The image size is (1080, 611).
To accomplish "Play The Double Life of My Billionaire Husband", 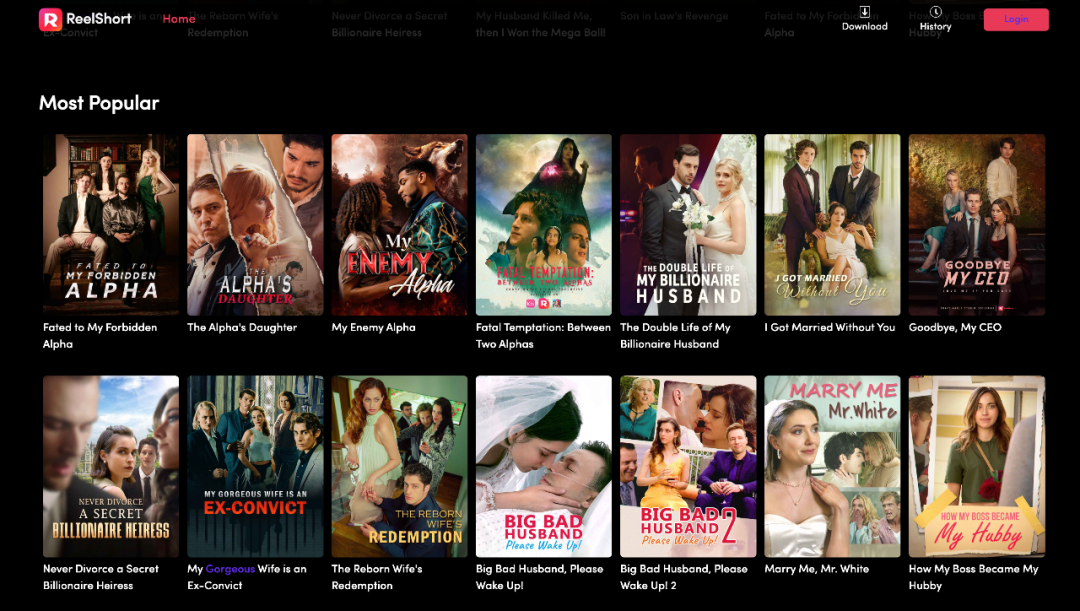I will [688, 225].
